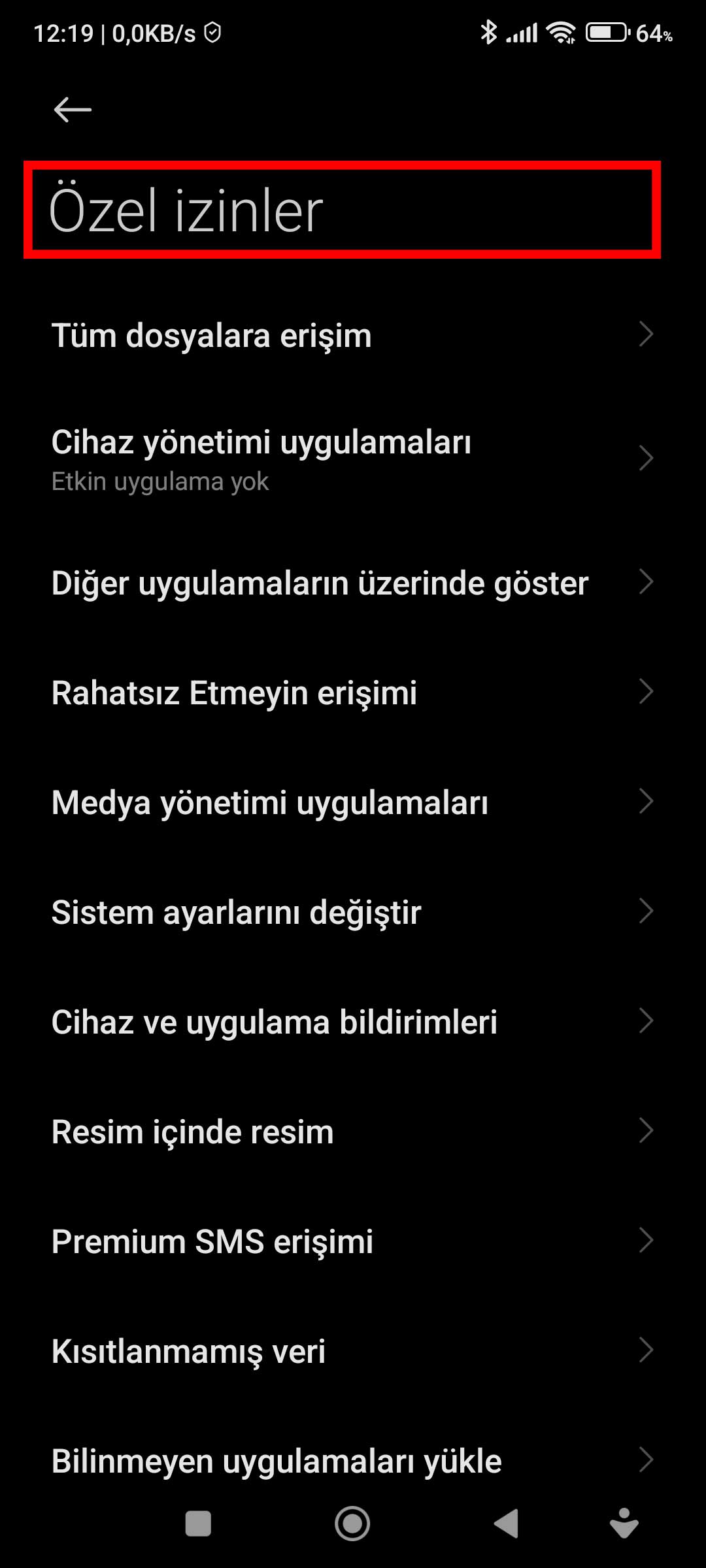Open Medya yönetimi uygulamaları
This screenshot has height=1568, width=706.
click(x=353, y=802)
